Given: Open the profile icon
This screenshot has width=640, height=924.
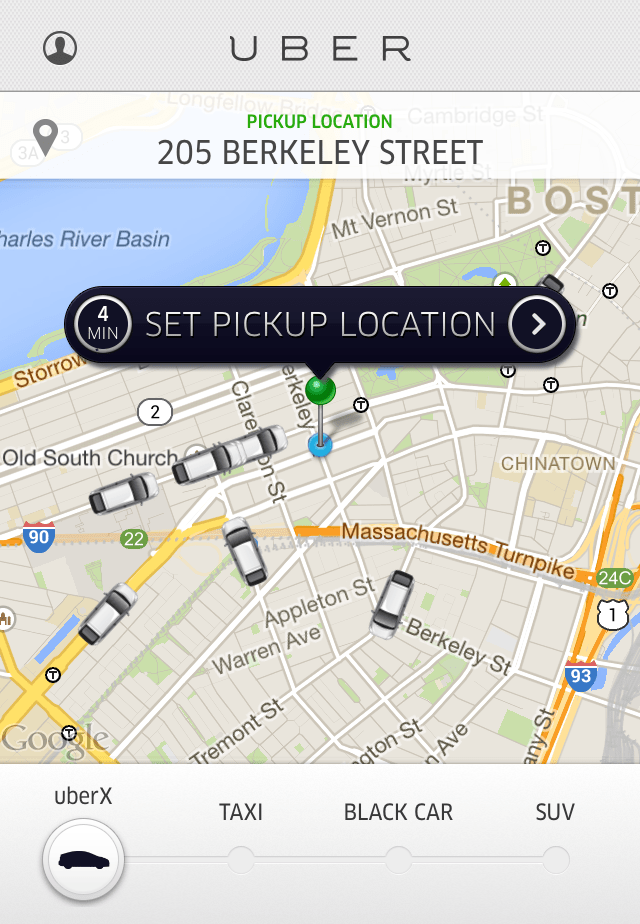Looking at the screenshot, I should click(x=60, y=47).
